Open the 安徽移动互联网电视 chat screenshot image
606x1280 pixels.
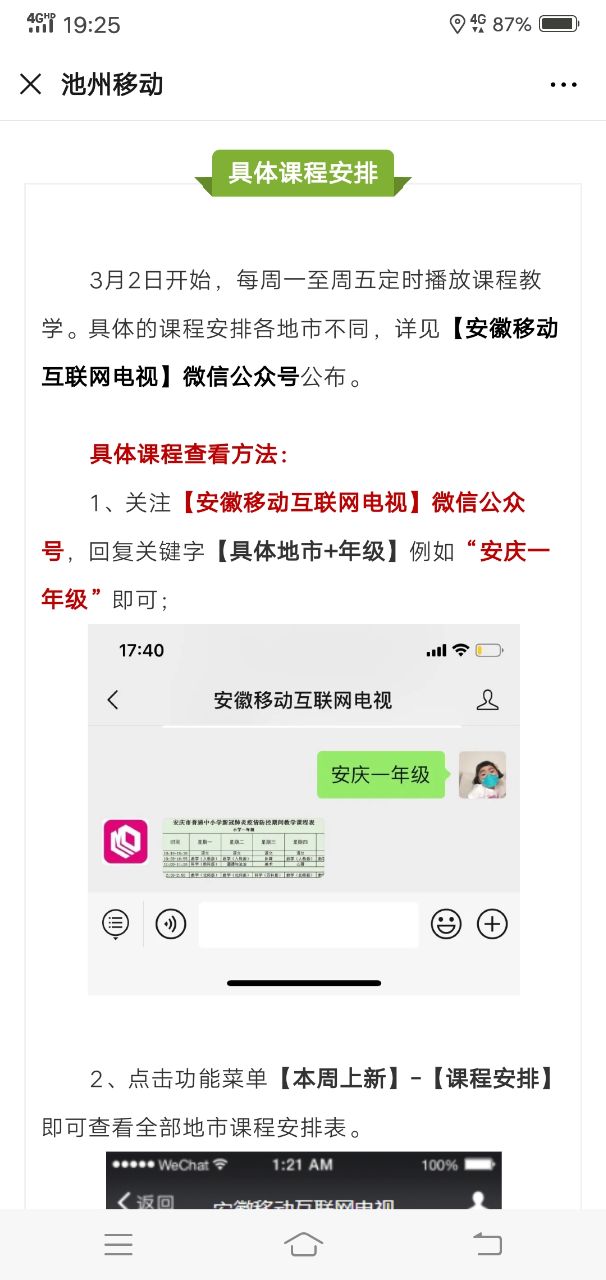click(x=303, y=809)
